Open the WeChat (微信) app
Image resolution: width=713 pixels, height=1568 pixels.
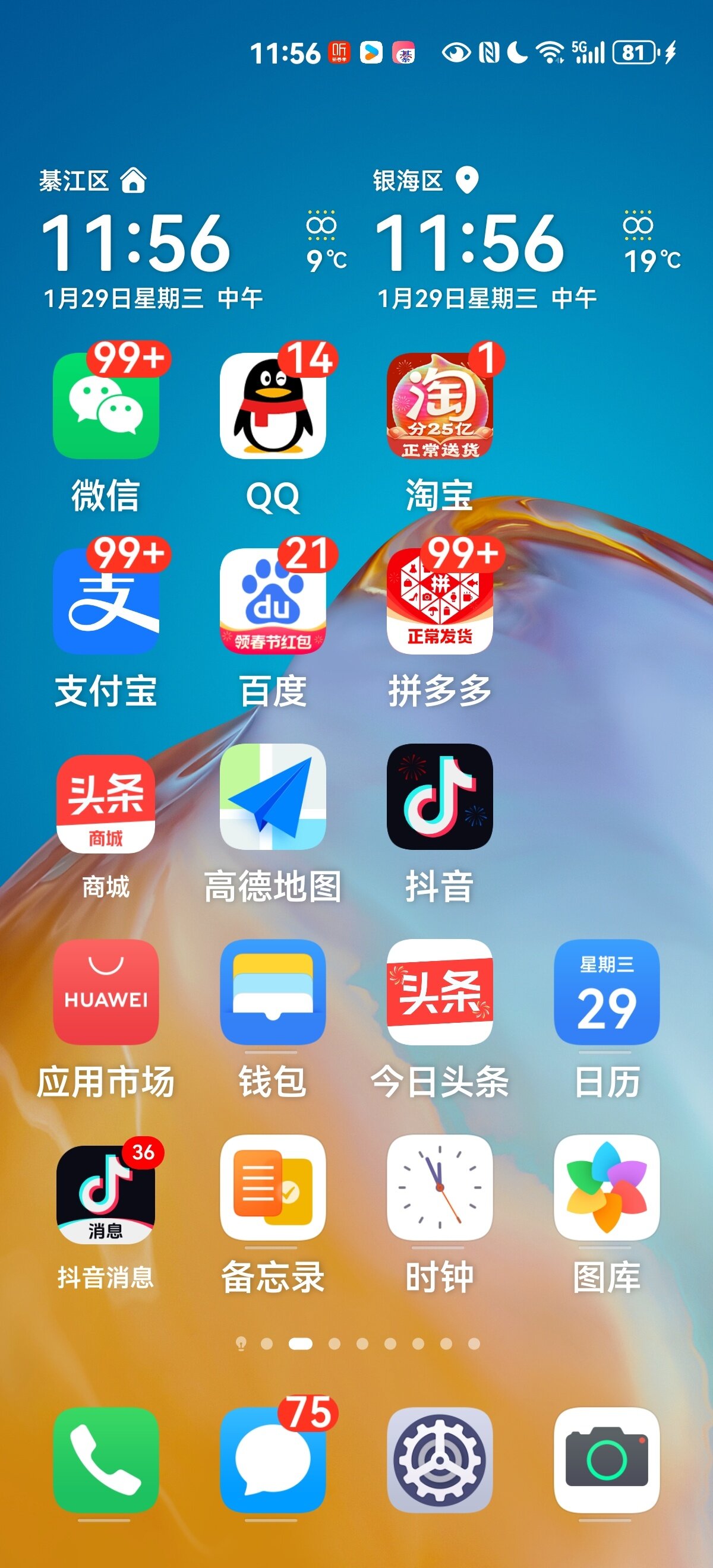(x=106, y=406)
